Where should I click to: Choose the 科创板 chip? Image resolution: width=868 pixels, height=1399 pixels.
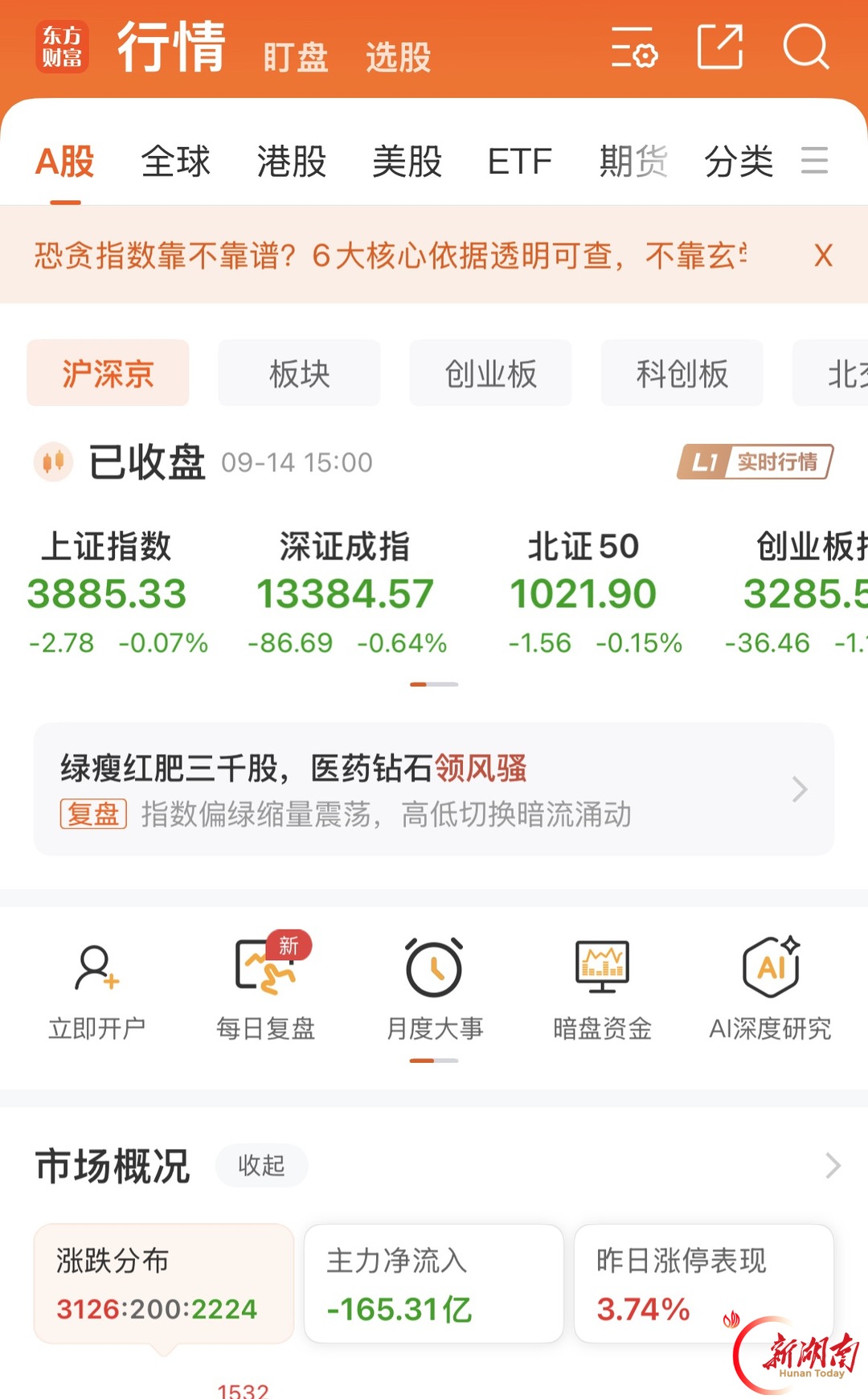pyautogui.click(x=682, y=373)
